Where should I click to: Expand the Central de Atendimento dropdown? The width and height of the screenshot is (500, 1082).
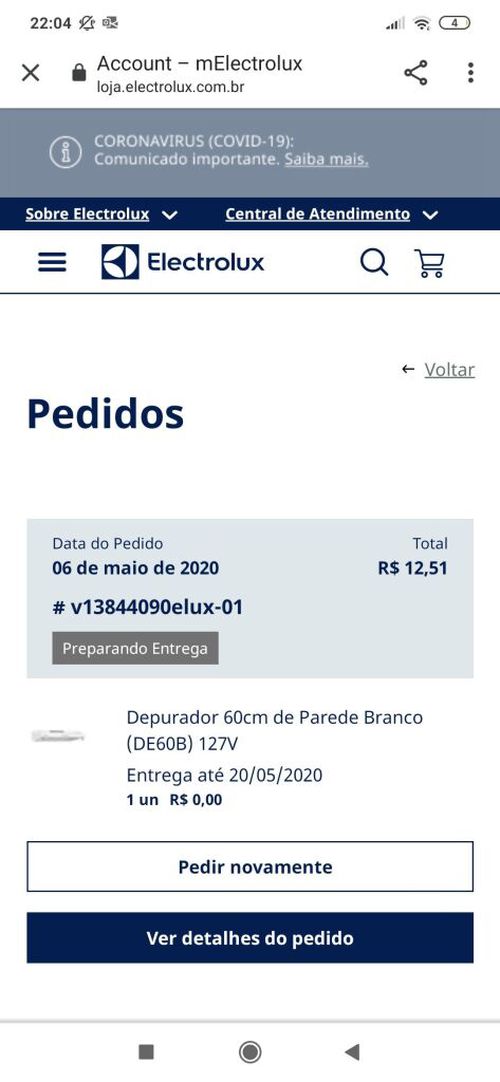click(332, 215)
